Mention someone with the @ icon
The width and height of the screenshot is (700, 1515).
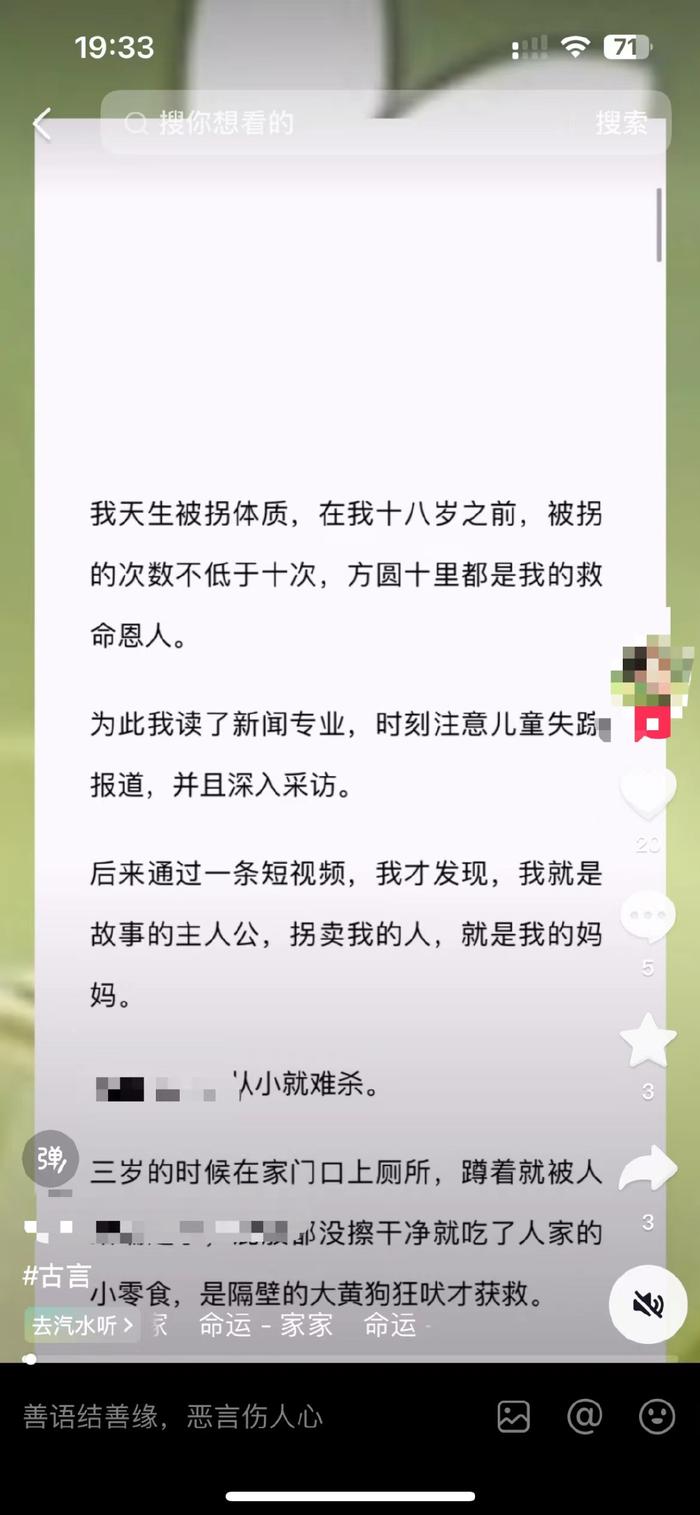[x=584, y=1416]
